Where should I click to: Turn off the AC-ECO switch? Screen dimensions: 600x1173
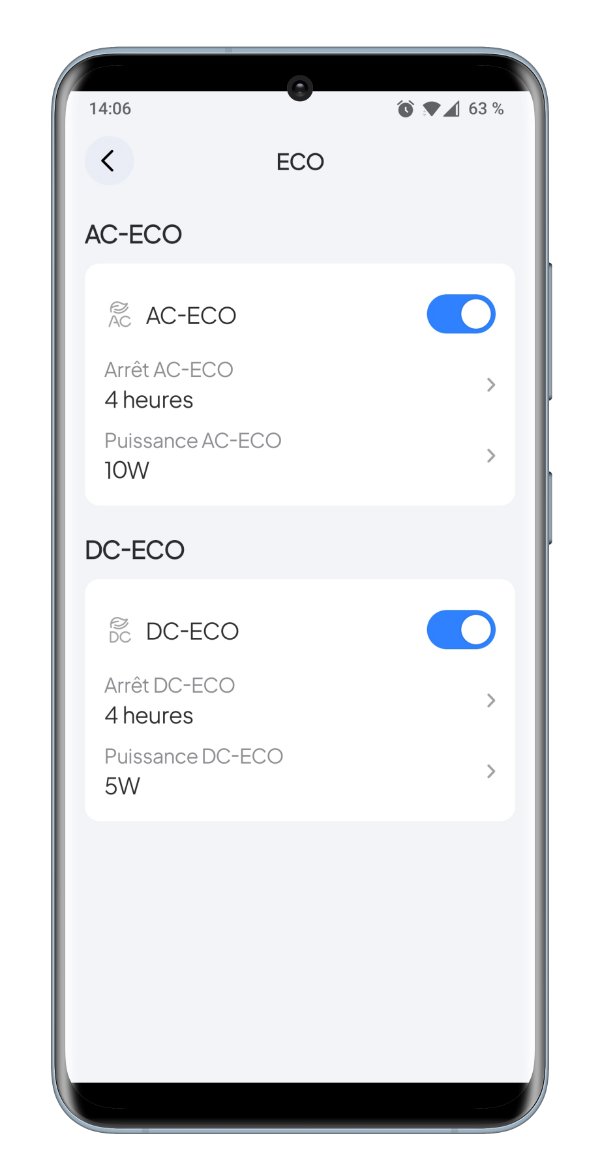coord(460,314)
